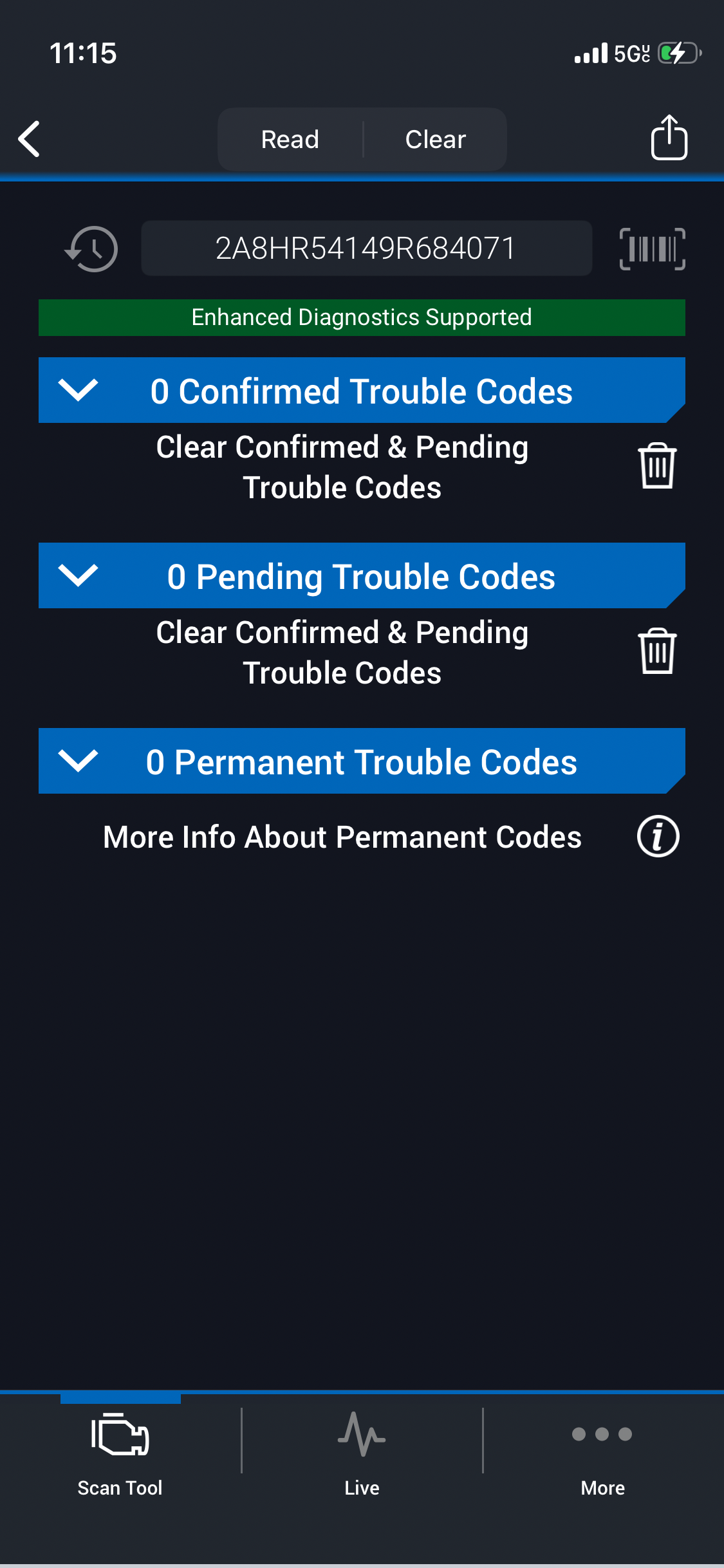Open VIN history clock icon
Screen dimensions: 724x1568
click(92, 248)
